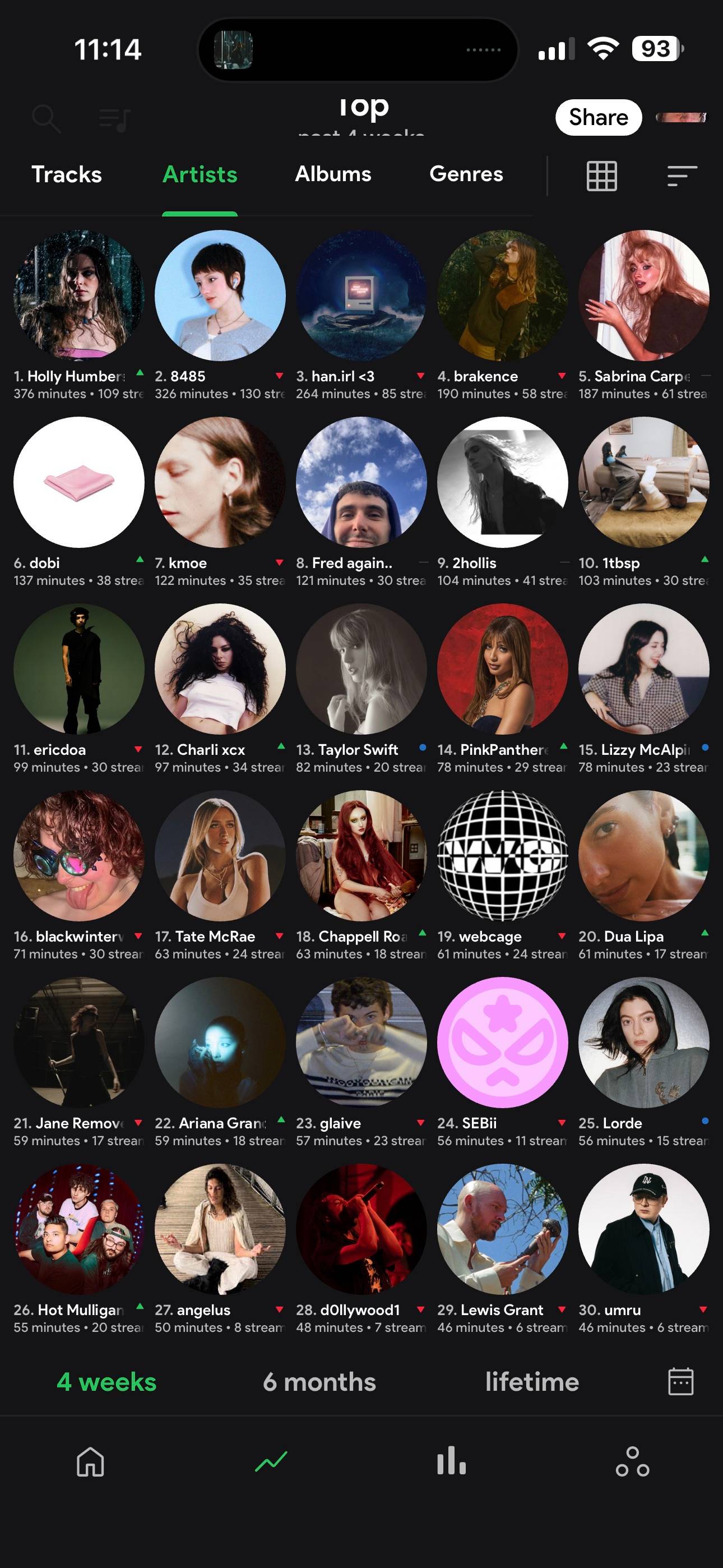Select the lifetime time range
This screenshot has width=723, height=1568.
(x=532, y=1382)
